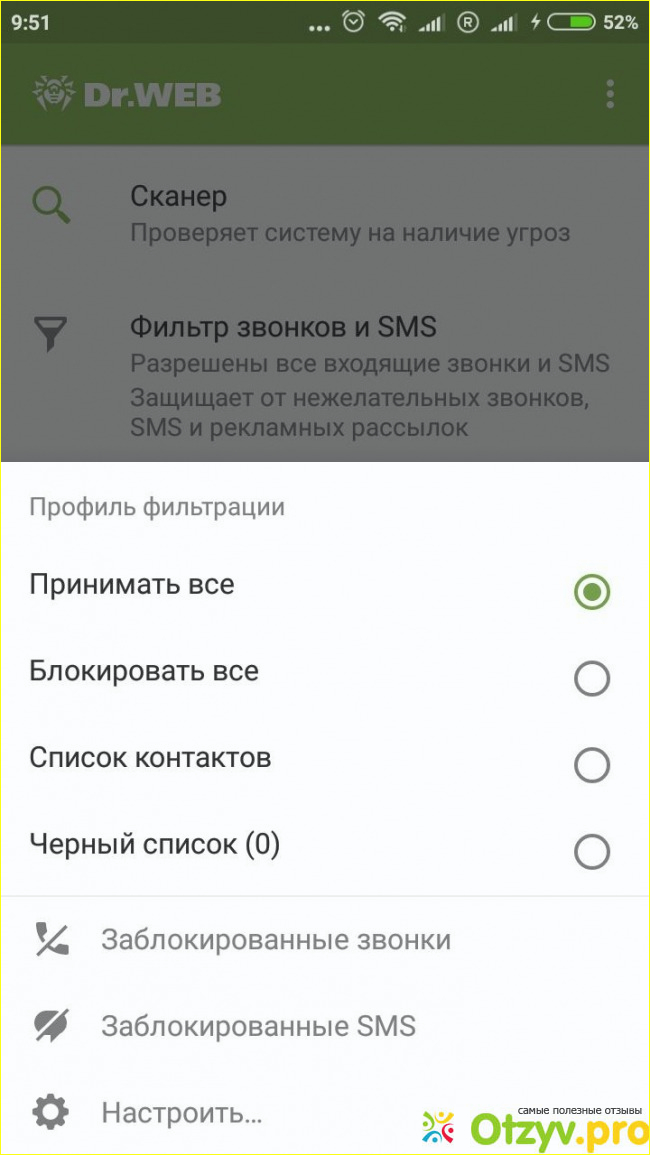
Task: Select the "Блокировать все" option
Action: (591, 679)
